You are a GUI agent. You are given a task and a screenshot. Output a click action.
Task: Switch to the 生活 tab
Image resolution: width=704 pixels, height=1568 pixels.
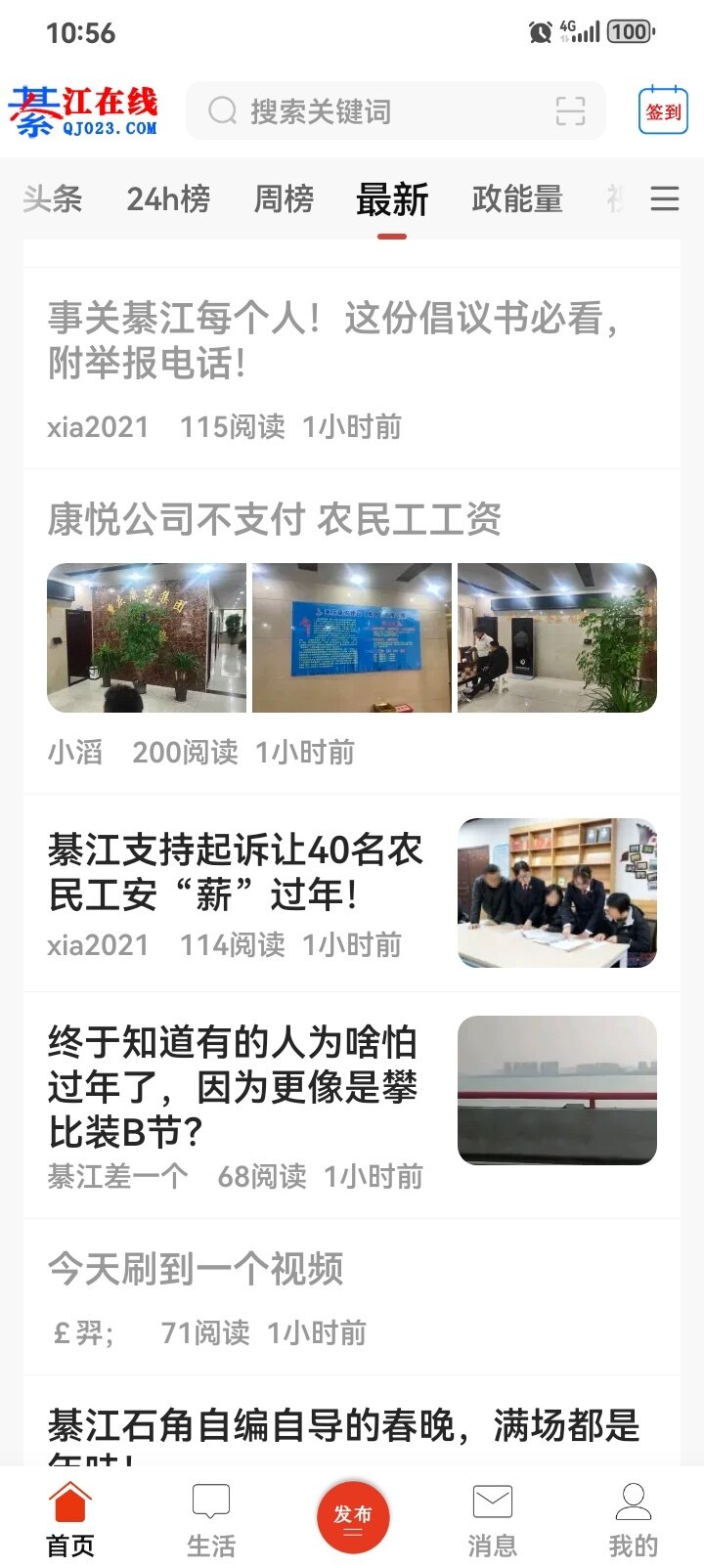[211, 1518]
